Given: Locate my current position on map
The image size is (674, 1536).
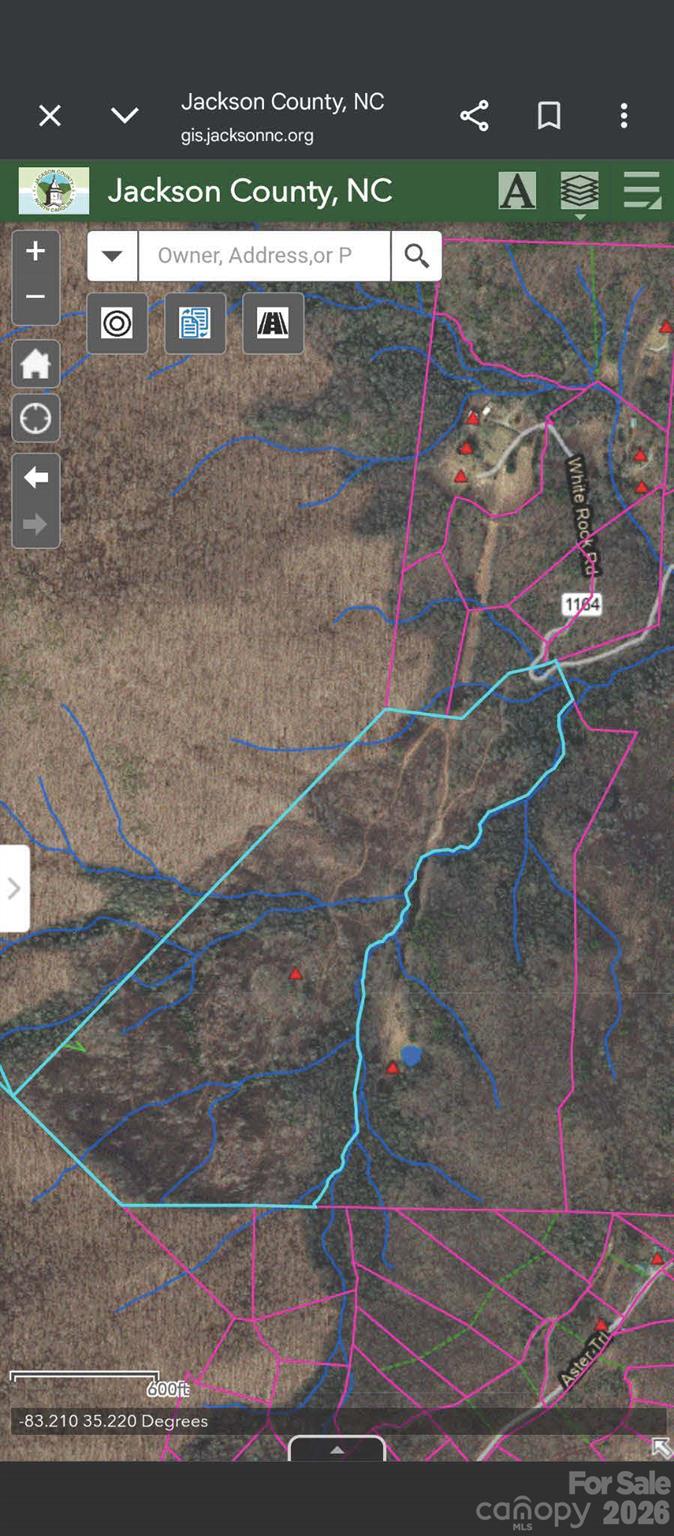Looking at the screenshot, I should click(x=35, y=418).
